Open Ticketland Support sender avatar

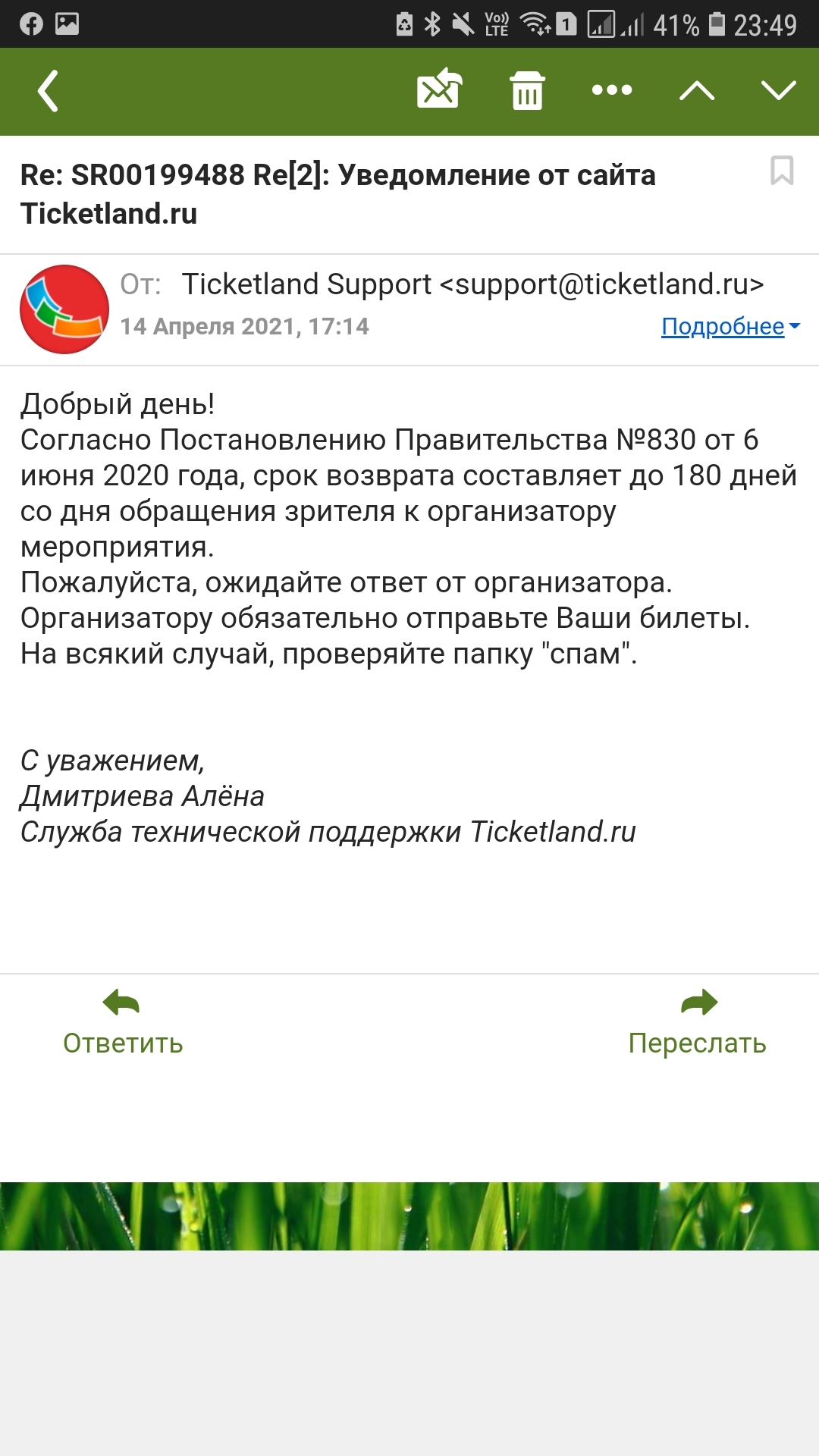(64, 309)
